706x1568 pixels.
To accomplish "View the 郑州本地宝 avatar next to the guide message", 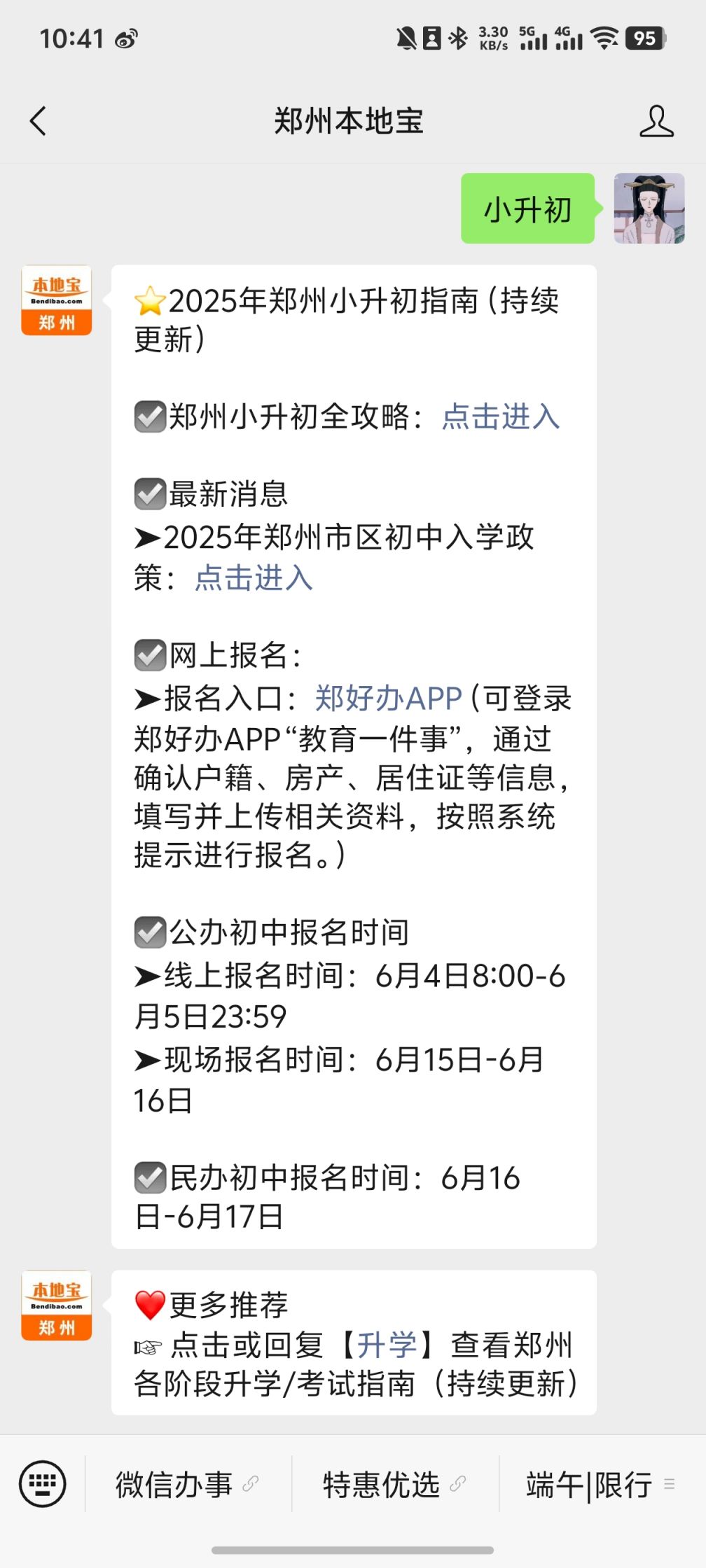I will 57,300.
